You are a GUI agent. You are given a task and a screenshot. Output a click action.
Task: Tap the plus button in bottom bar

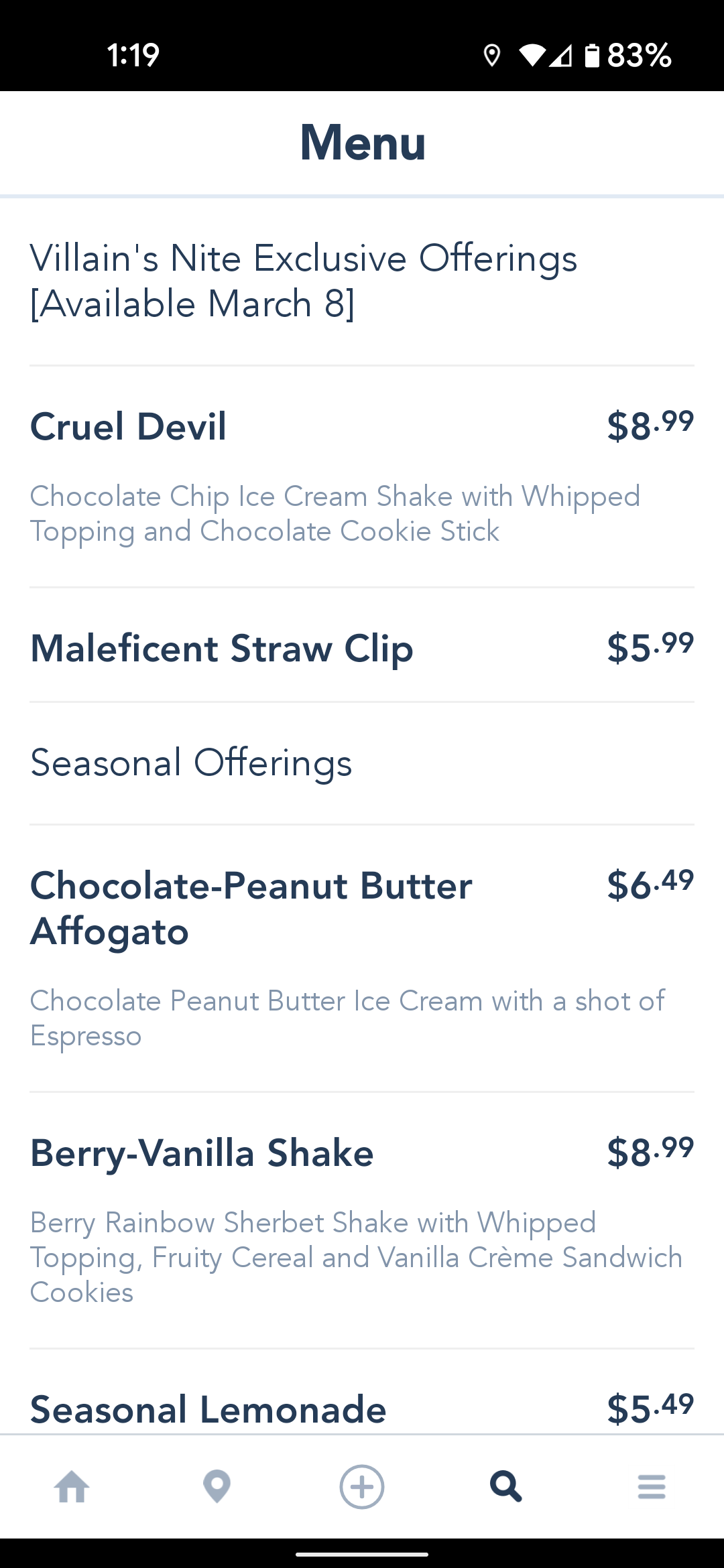(x=362, y=1487)
